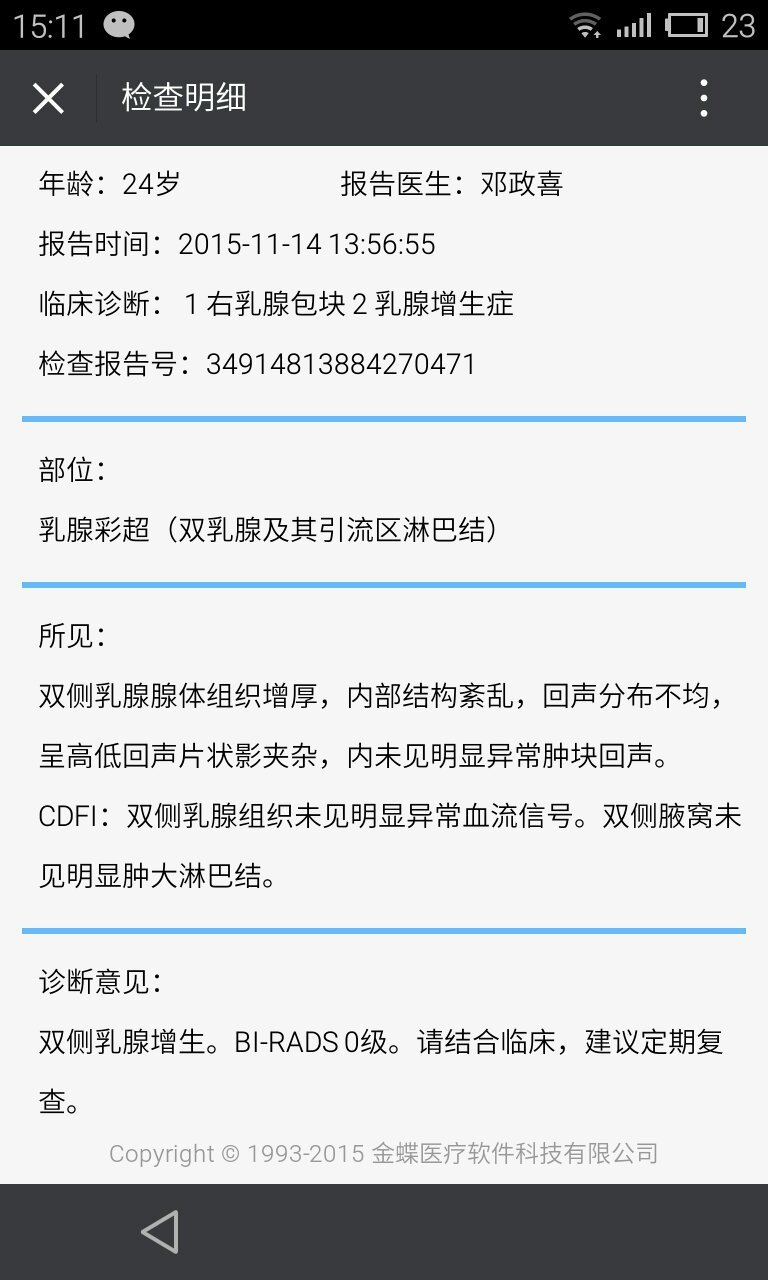Close the 检查明细 page
The height and width of the screenshot is (1280, 768).
point(48,98)
